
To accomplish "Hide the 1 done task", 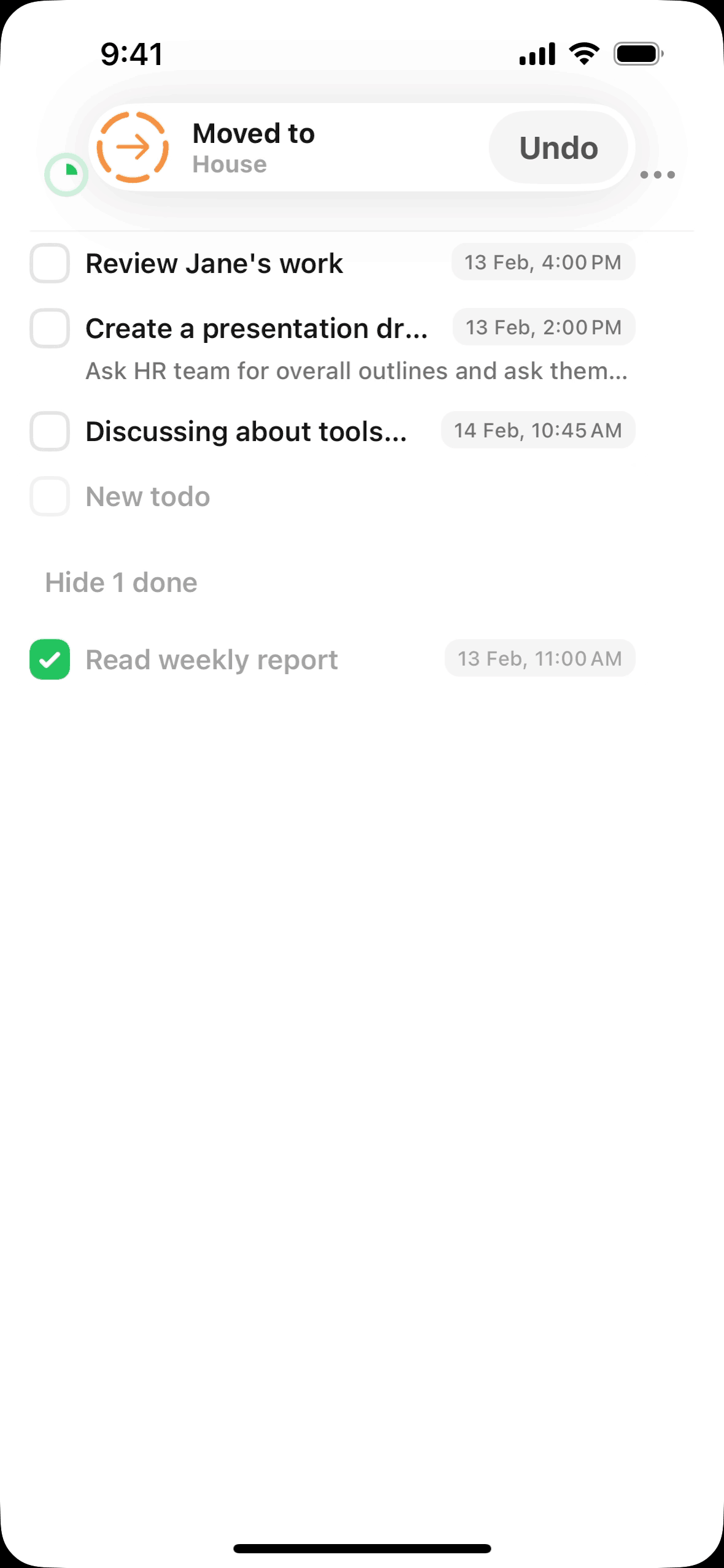I will point(121,583).
